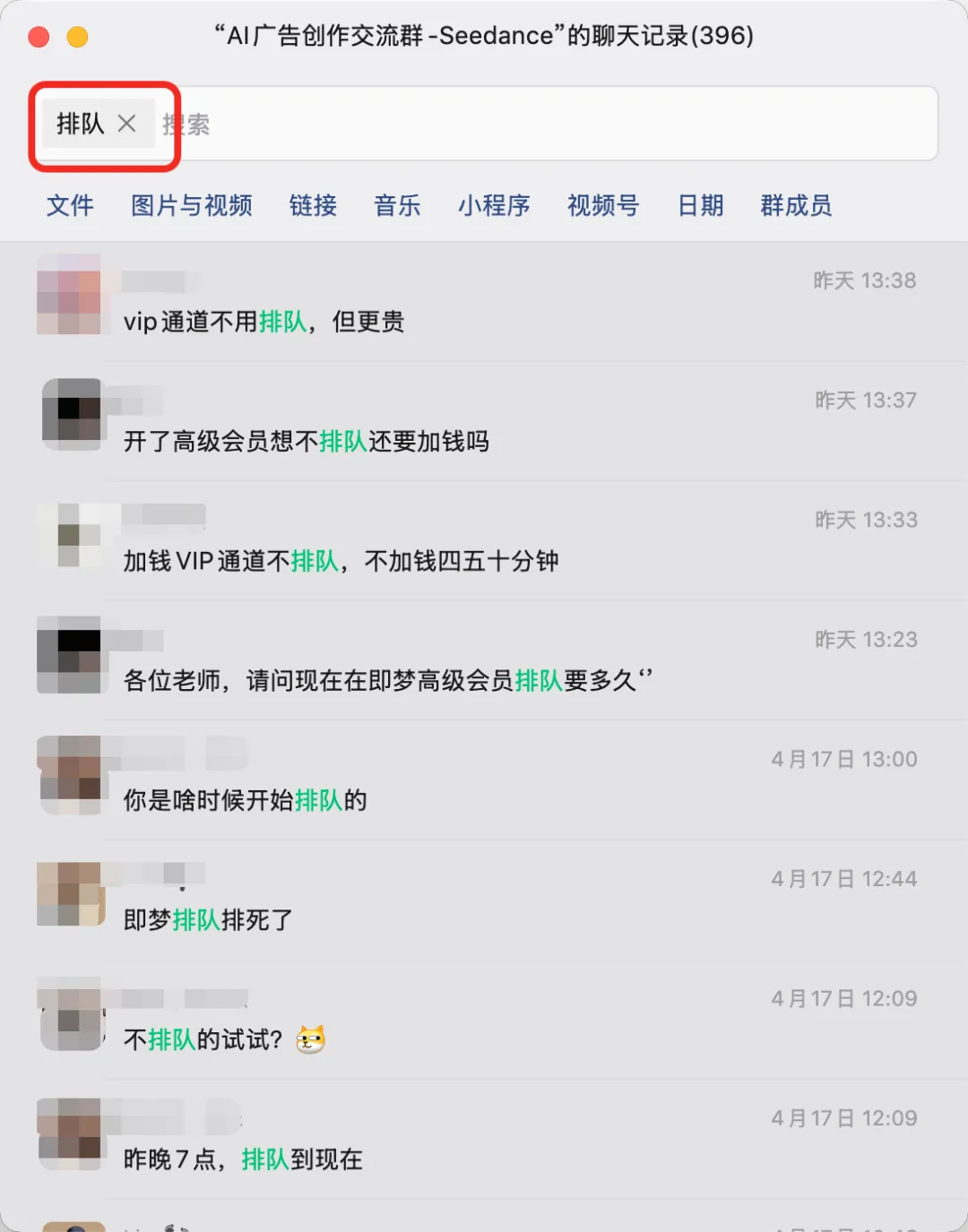Screen dimensions: 968x1232
Task: Filter results by 文件
Action: 70,206
